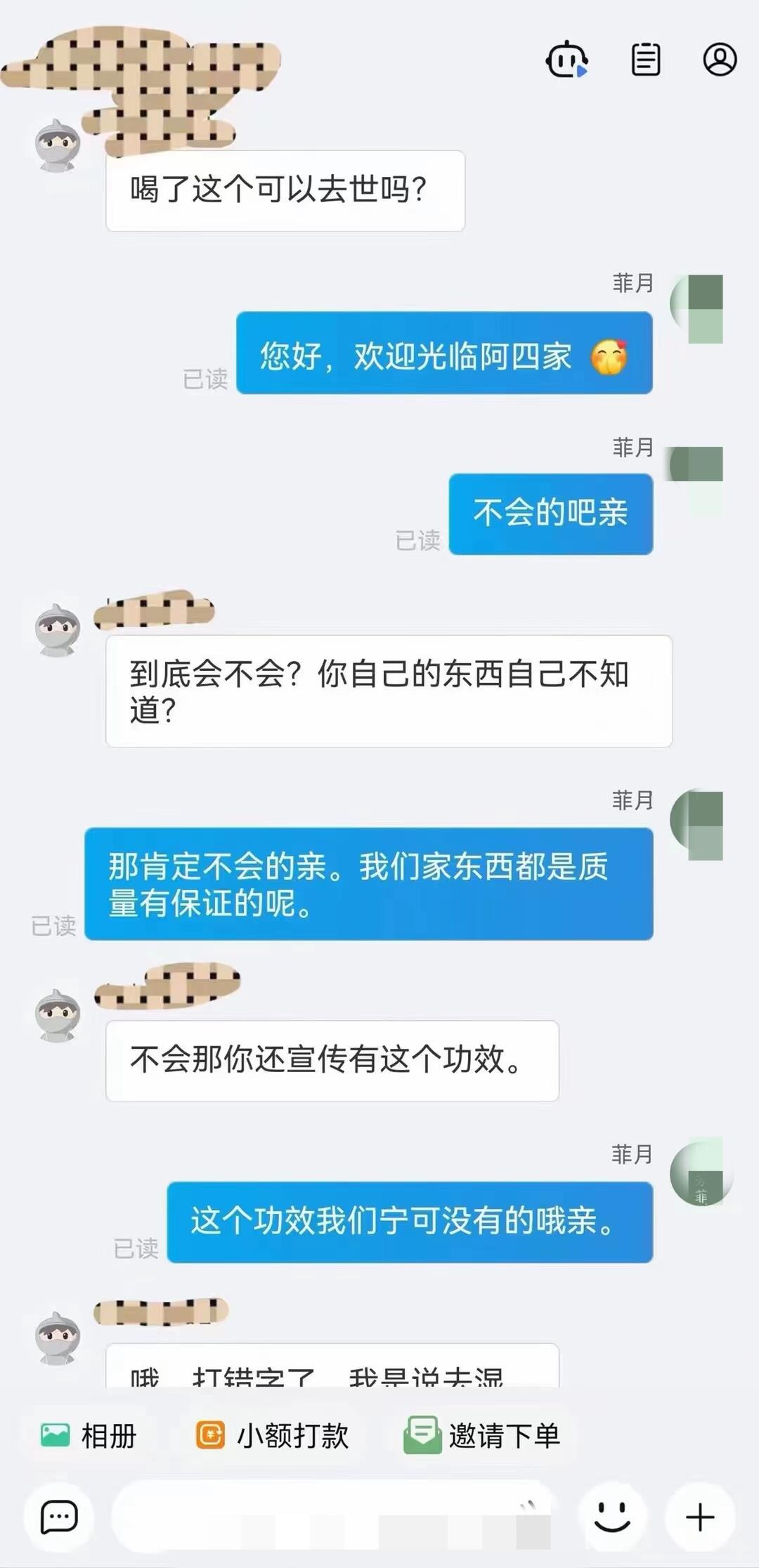
Task: View the customer profile icon
Action: click(x=720, y=60)
